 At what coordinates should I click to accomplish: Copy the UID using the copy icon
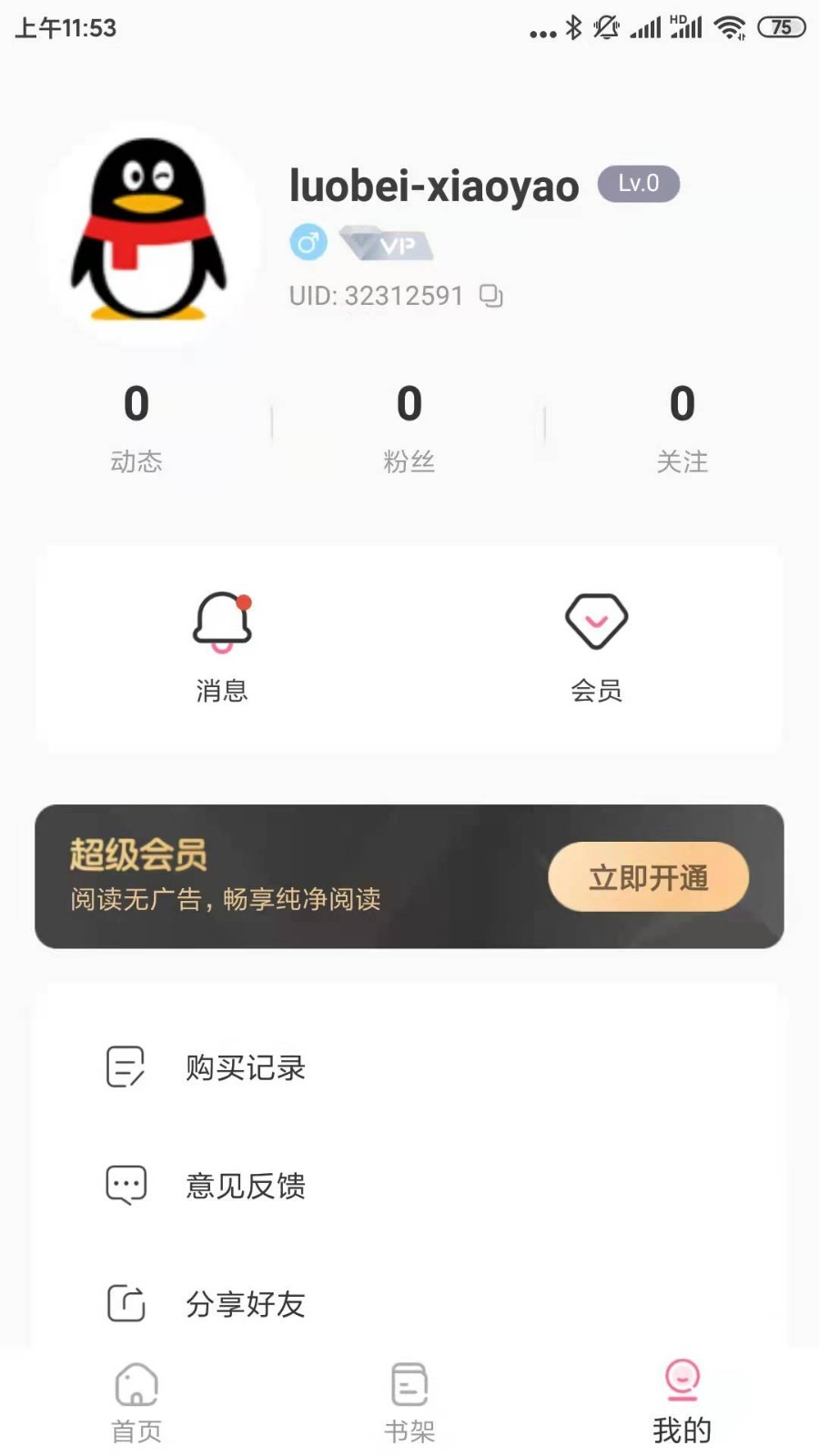pyautogui.click(x=490, y=296)
